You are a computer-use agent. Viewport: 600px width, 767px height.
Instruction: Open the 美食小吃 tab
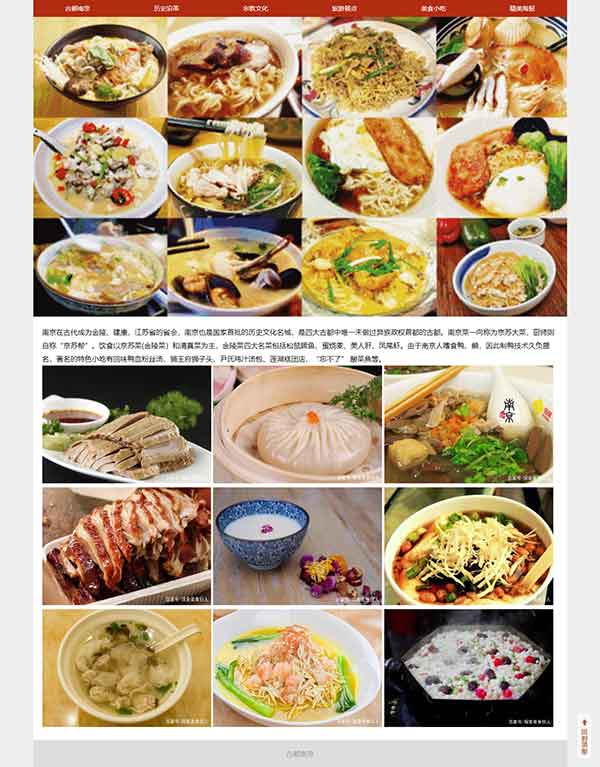tap(433, 7)
